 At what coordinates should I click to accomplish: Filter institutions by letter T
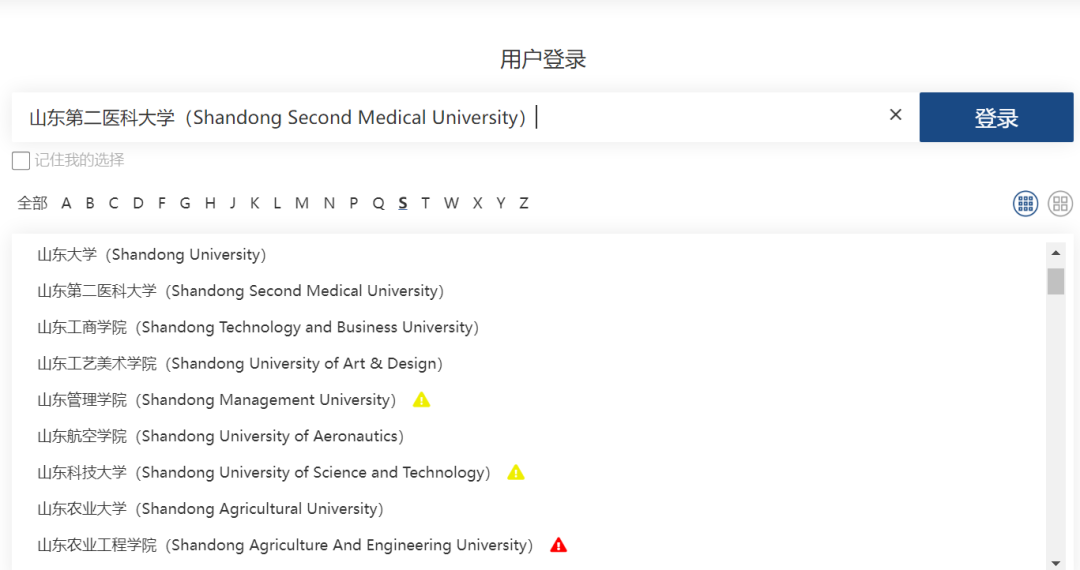pyautogui.click(x=425, y=203)
